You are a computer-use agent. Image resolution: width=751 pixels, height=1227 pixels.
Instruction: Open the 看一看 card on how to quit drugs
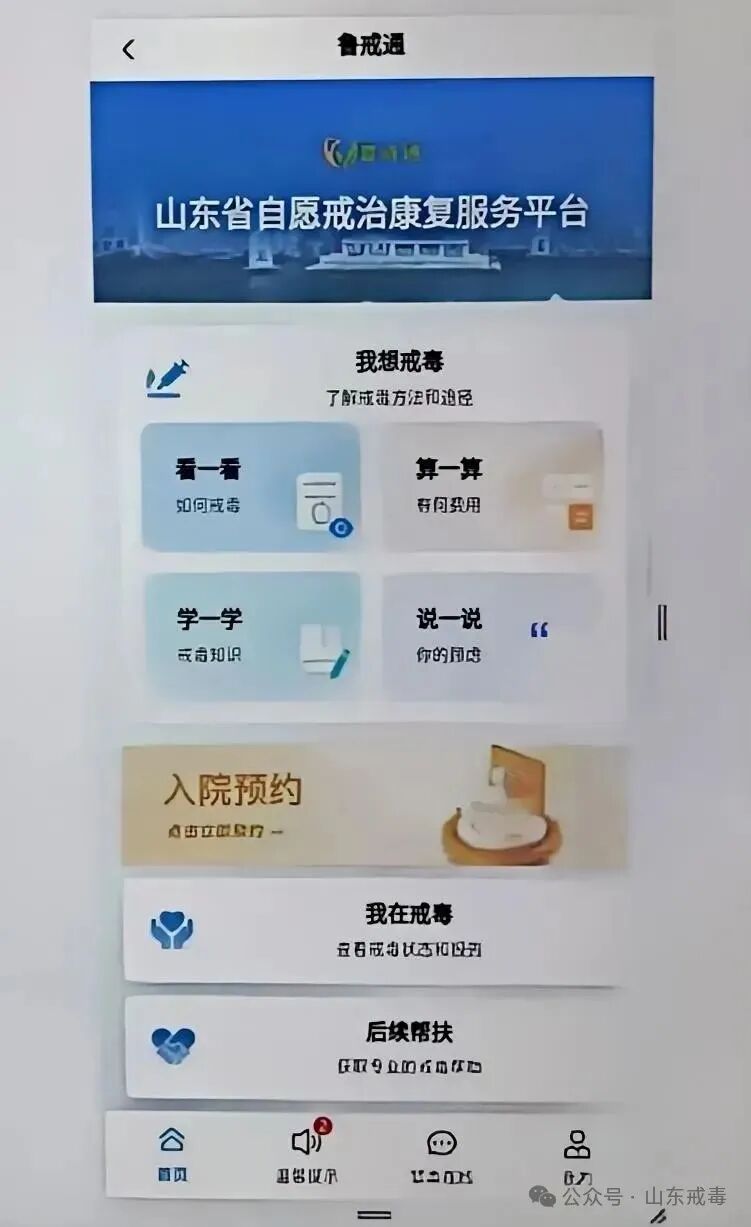[250, 486]
